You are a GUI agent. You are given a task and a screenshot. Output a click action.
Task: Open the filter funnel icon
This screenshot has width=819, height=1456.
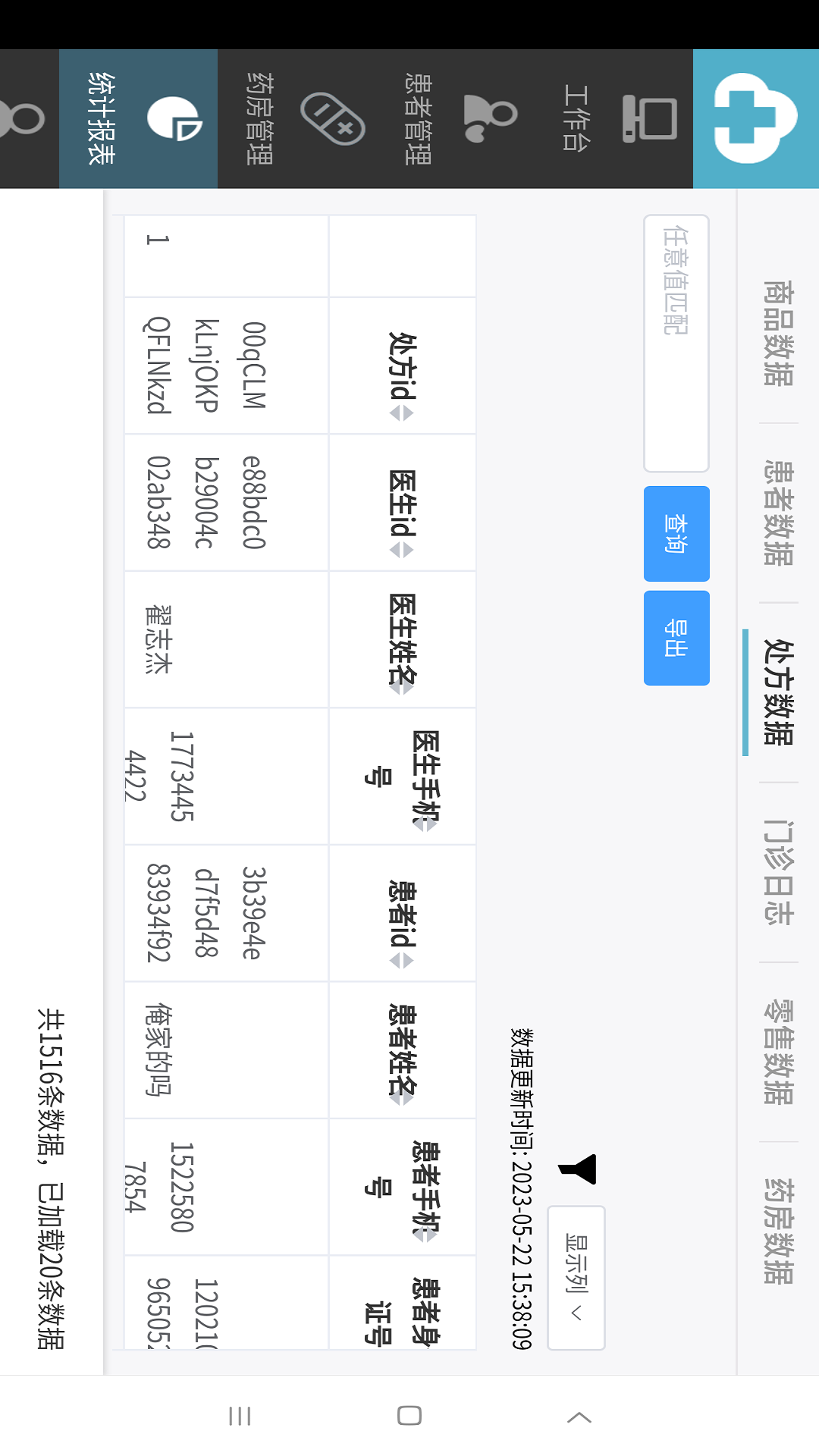[x=579, y=1169]
